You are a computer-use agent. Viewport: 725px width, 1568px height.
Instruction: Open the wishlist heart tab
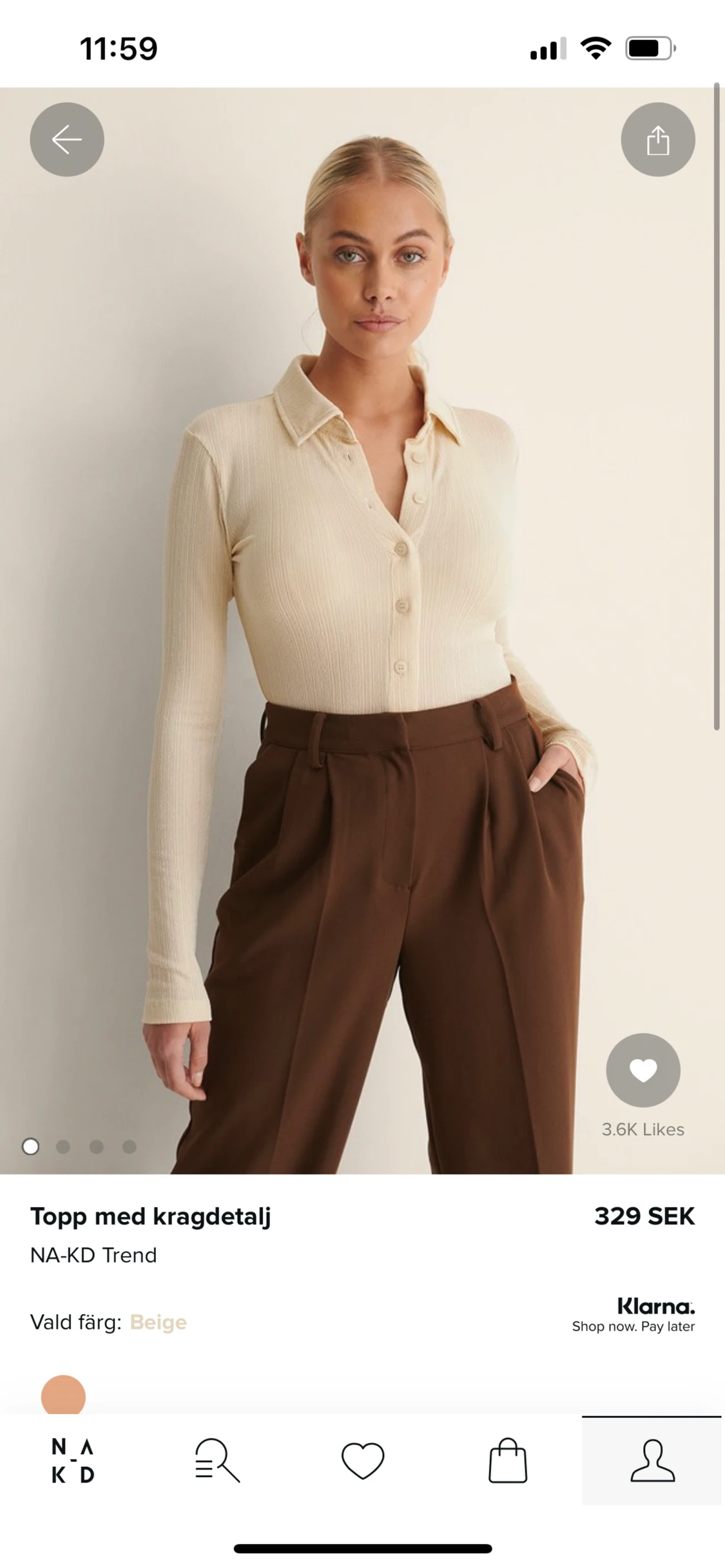click(363, 1460)
